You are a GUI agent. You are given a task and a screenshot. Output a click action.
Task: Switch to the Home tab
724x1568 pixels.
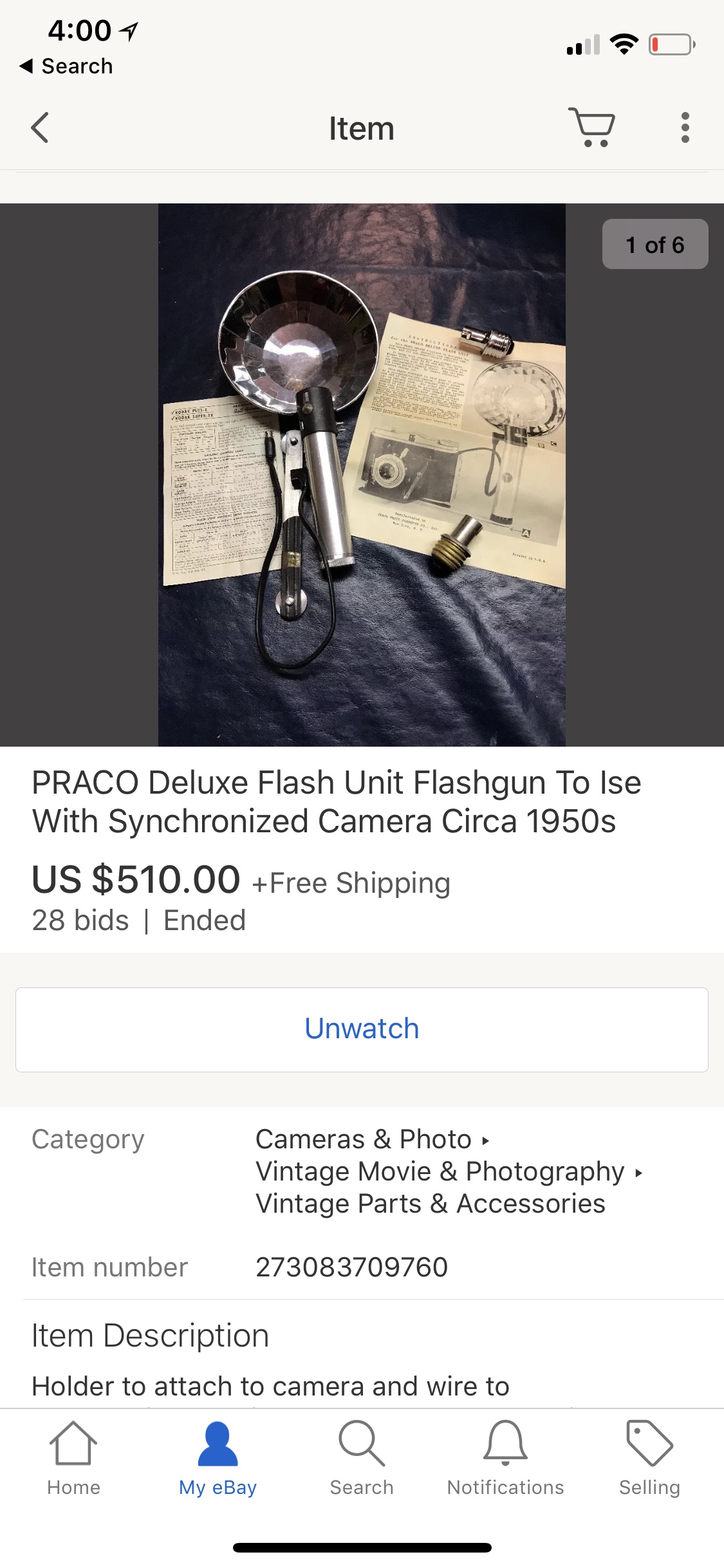pos(73,1459)
